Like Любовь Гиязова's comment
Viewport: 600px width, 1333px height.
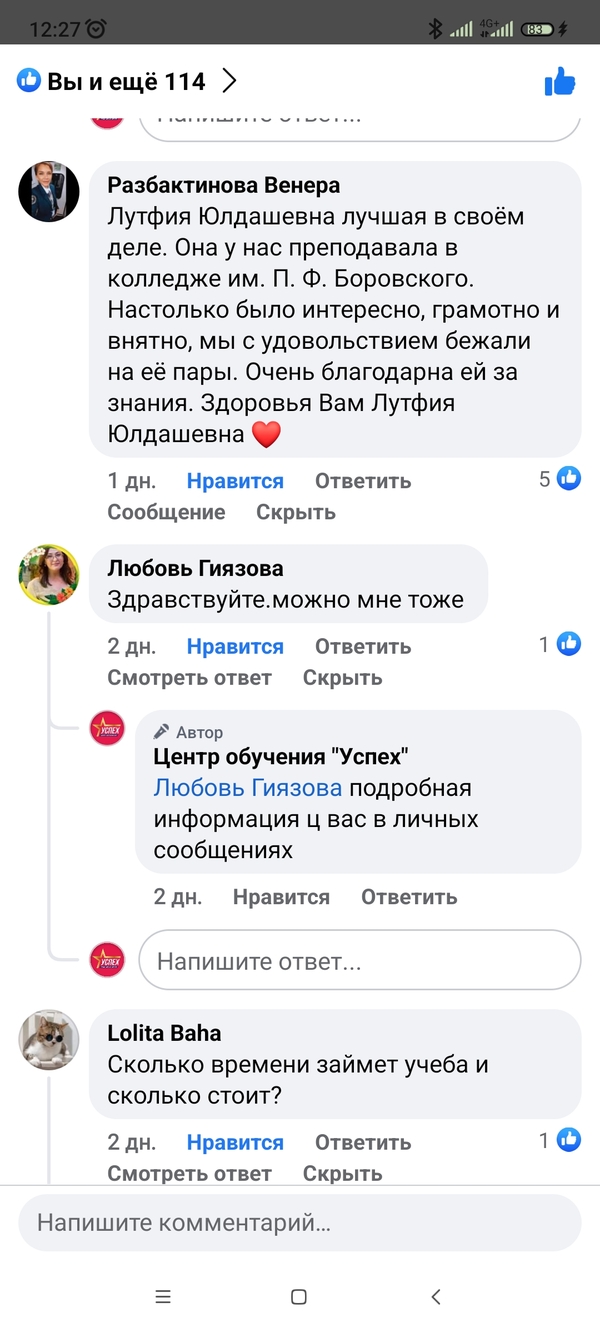(235, 647)
